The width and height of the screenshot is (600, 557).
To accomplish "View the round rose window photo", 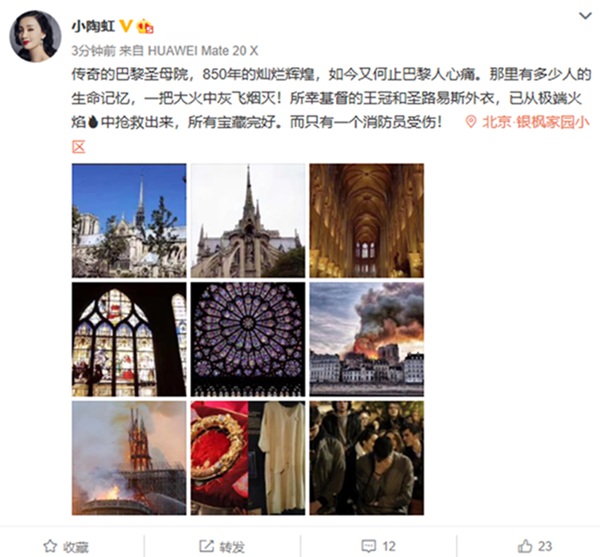I will point(248,339).
